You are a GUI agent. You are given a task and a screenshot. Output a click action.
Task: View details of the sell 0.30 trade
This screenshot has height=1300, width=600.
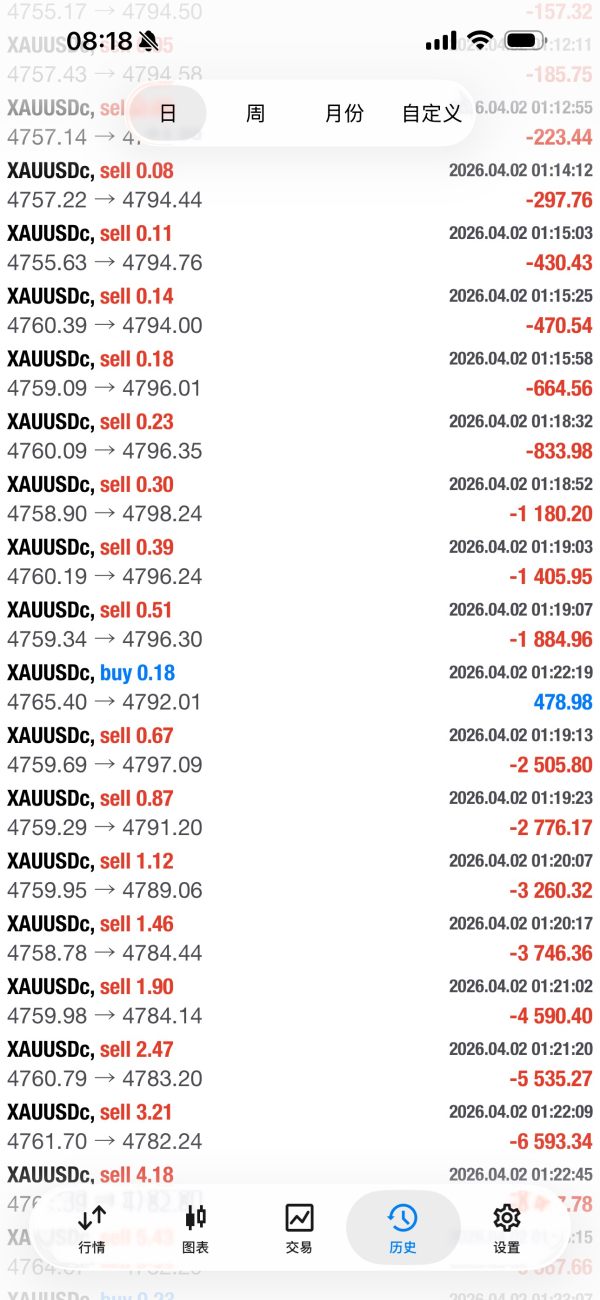300,499
